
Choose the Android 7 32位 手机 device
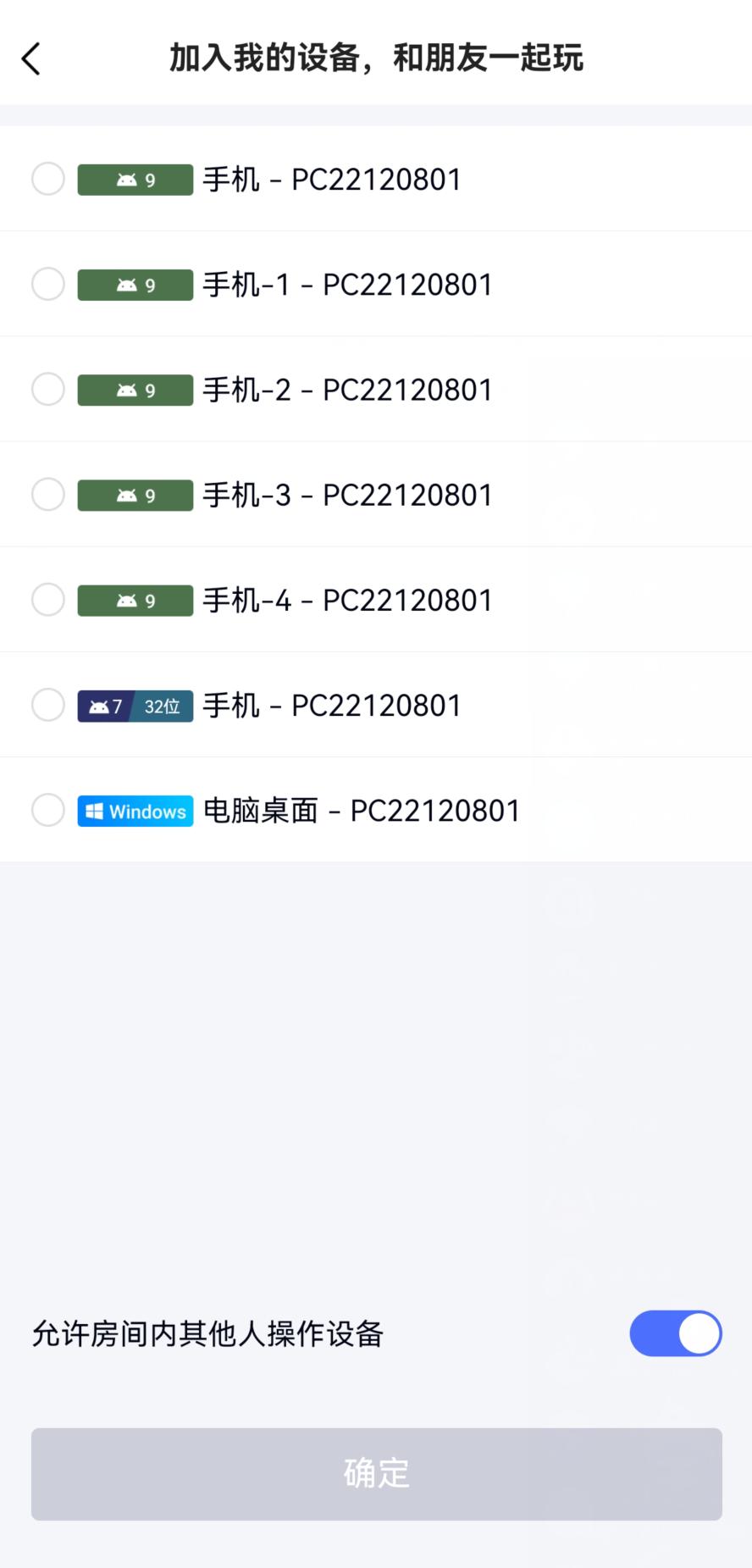pyautogui.click(x=48, y=704)
